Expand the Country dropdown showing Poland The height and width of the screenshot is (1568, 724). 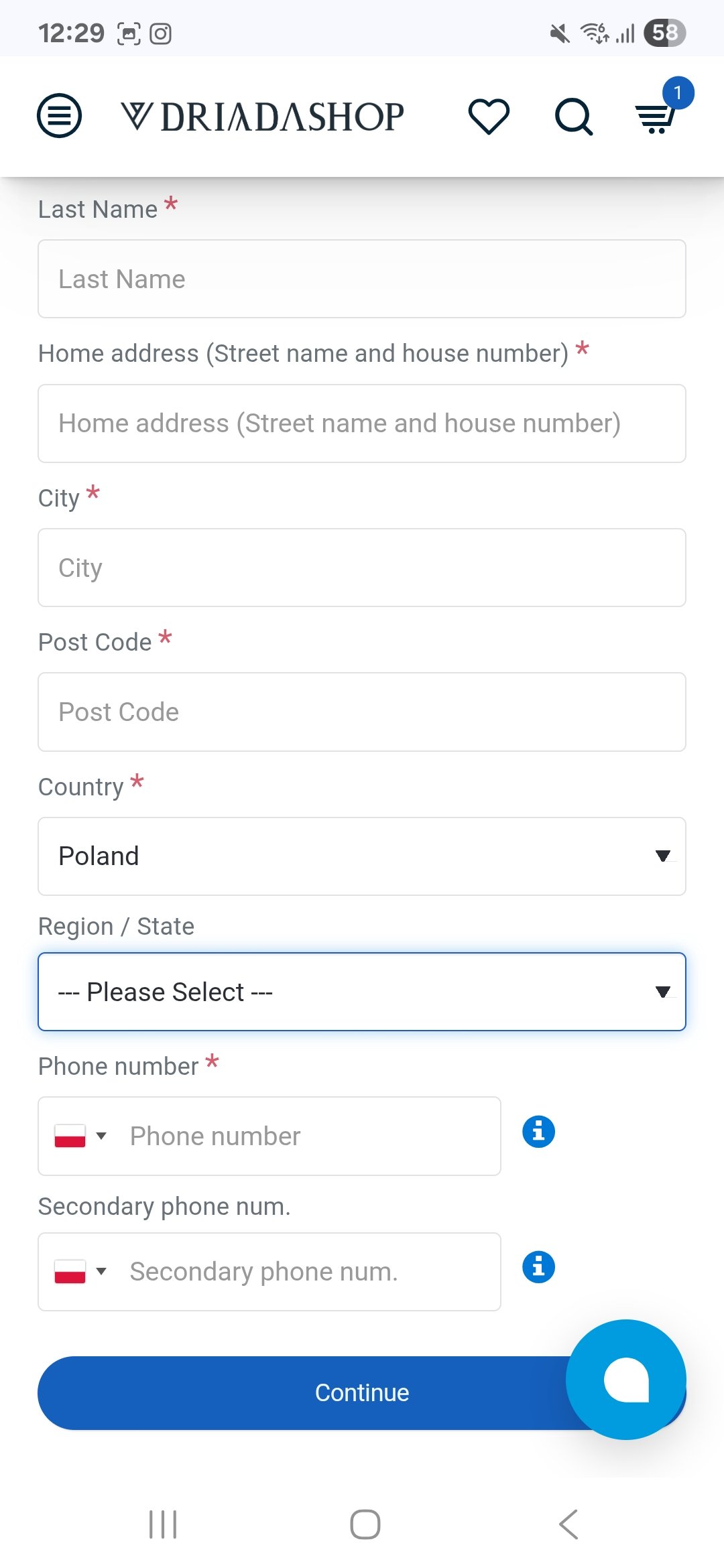(x=362, y=856)
